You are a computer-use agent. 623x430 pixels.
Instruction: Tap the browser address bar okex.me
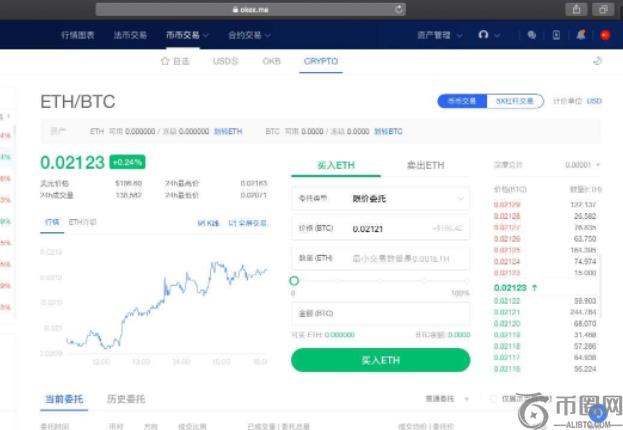[251, 9]
